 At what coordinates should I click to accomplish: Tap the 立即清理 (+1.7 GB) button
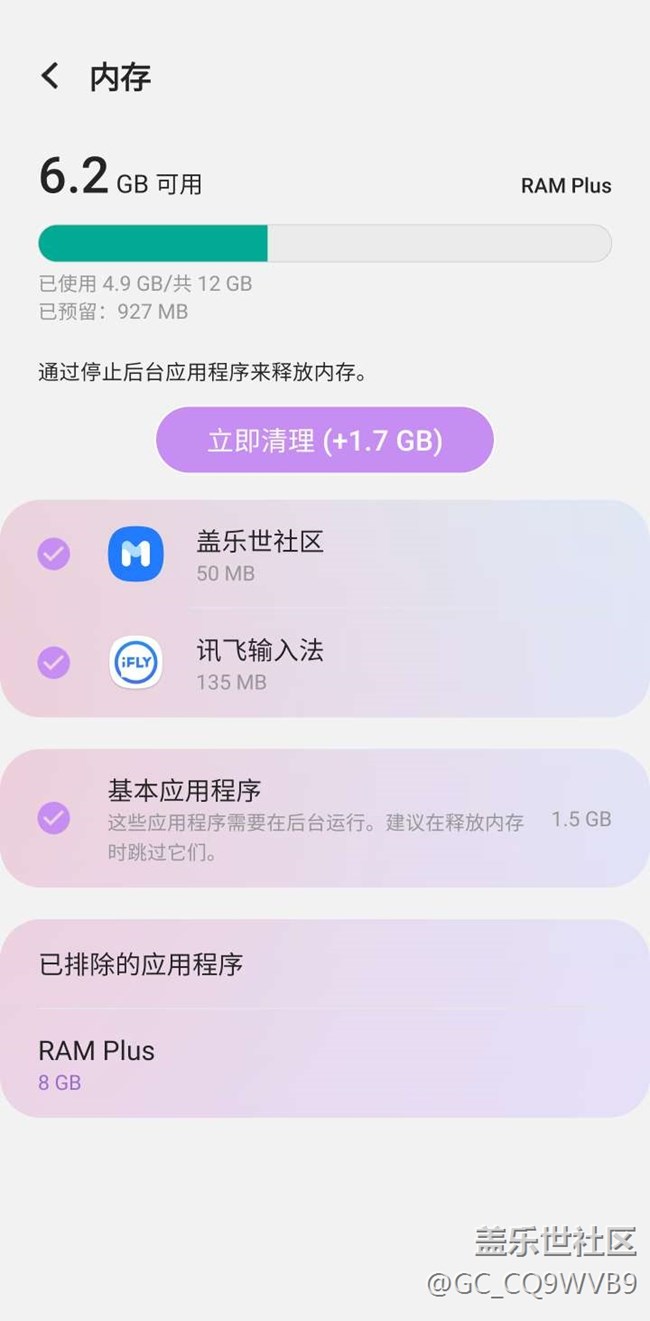pyautogui.click(x=325, y=440)
